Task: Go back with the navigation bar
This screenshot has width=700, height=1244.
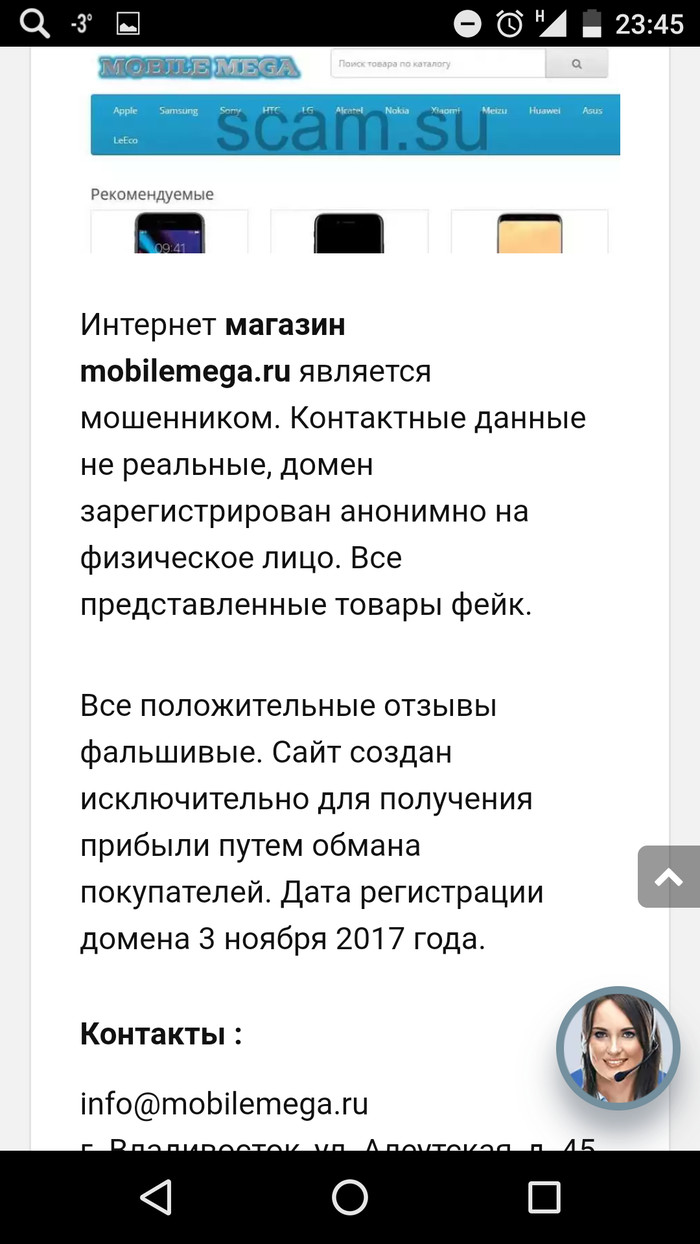Action: point(156,1197)
